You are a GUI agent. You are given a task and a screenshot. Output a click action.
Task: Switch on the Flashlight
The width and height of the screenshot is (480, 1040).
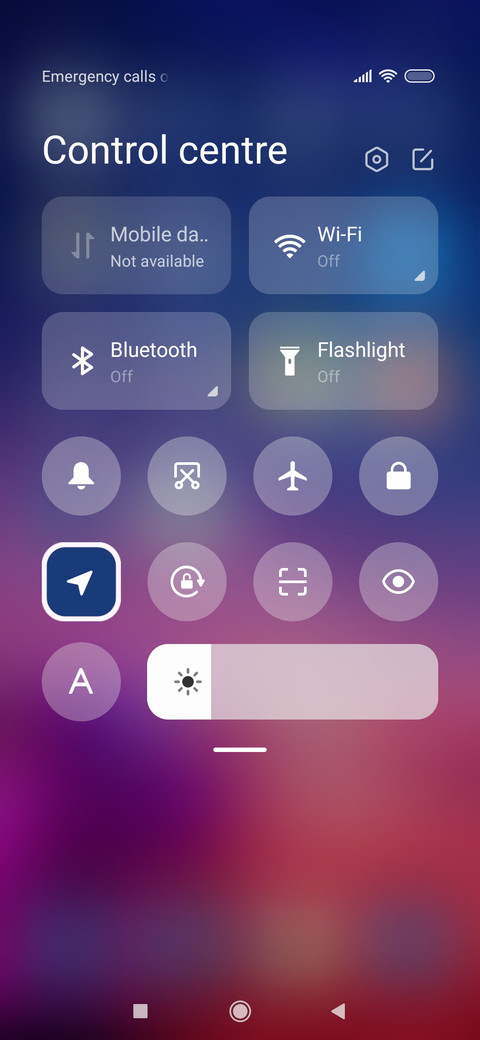pos(343,361)
